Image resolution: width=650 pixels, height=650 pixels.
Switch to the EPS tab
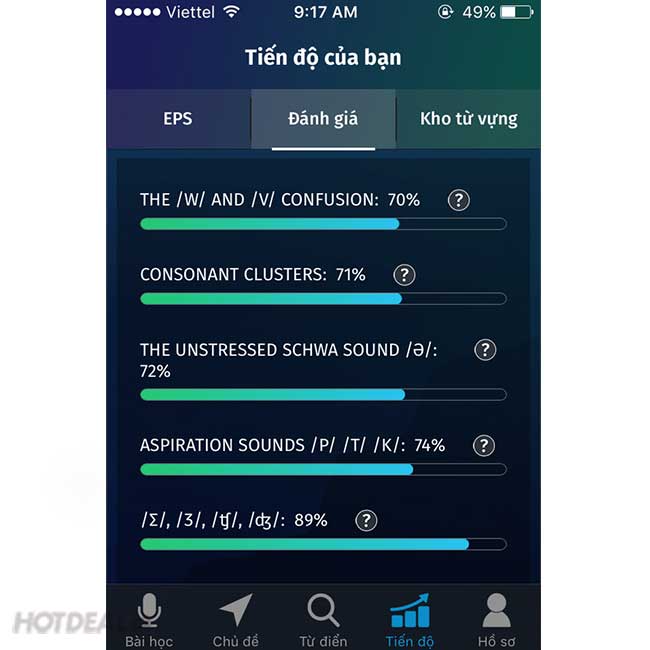click(x=177, y=119)
